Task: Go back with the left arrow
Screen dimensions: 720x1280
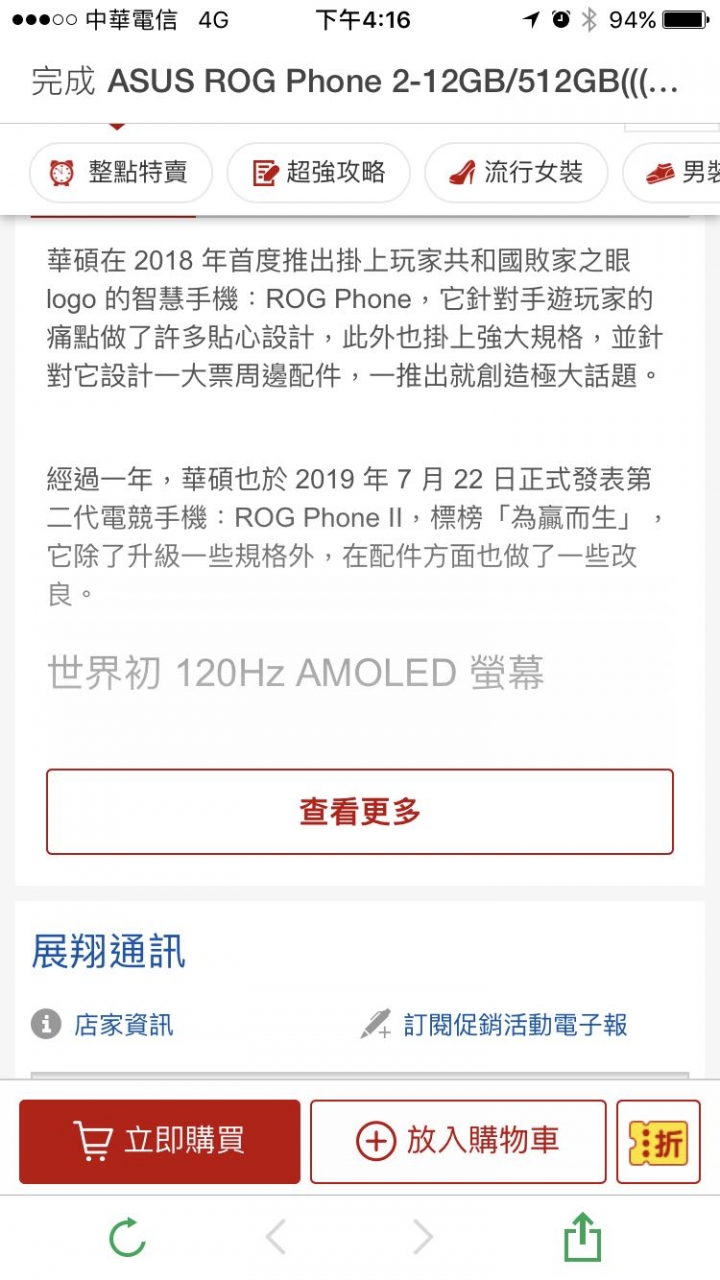Action: pos(276,1239)
